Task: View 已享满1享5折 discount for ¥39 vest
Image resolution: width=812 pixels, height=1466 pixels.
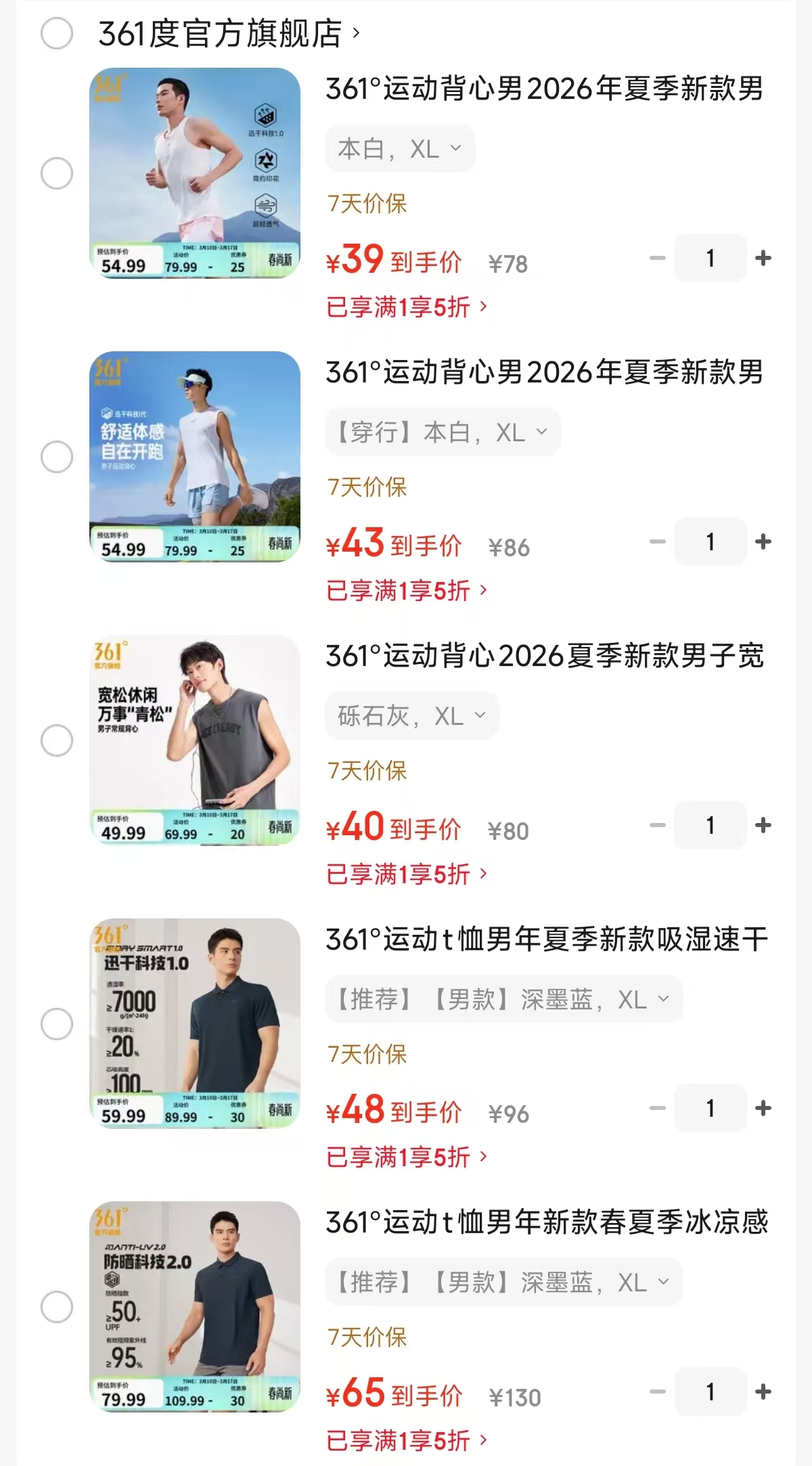Action: tap(406, 307)
